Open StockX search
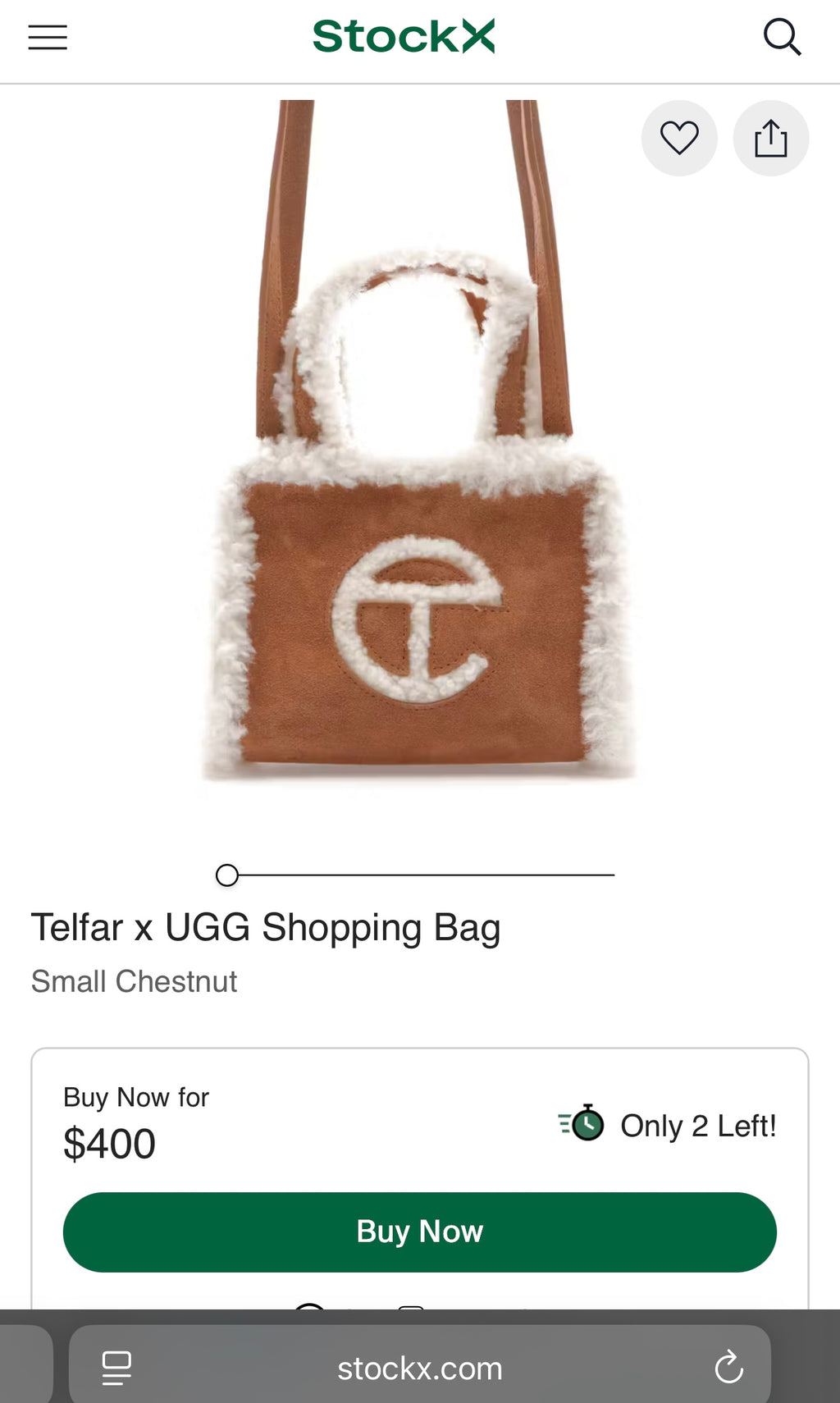The height and width of the screenshot is (1403, 840). (781, 38)
